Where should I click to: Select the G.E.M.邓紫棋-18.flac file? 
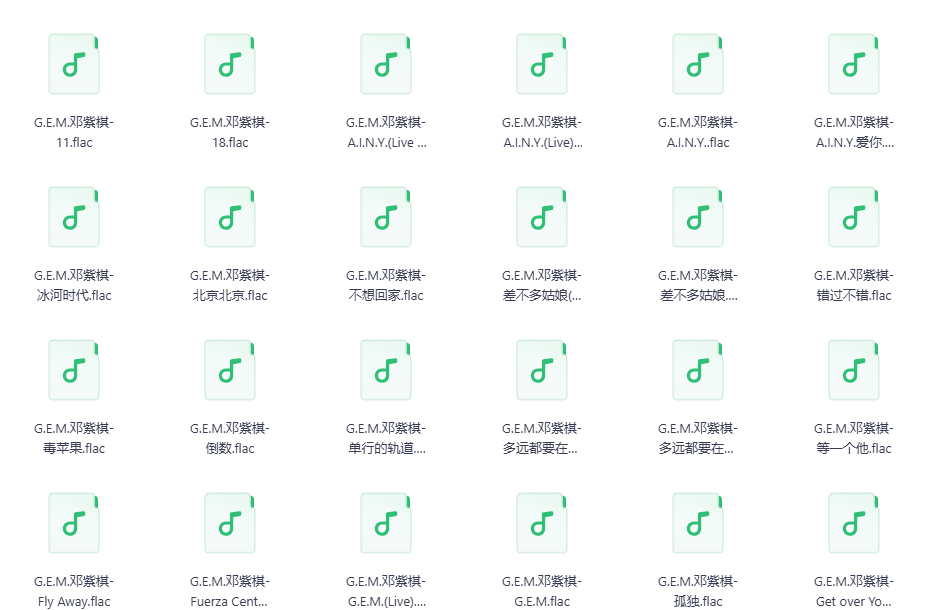click(230, 64)
